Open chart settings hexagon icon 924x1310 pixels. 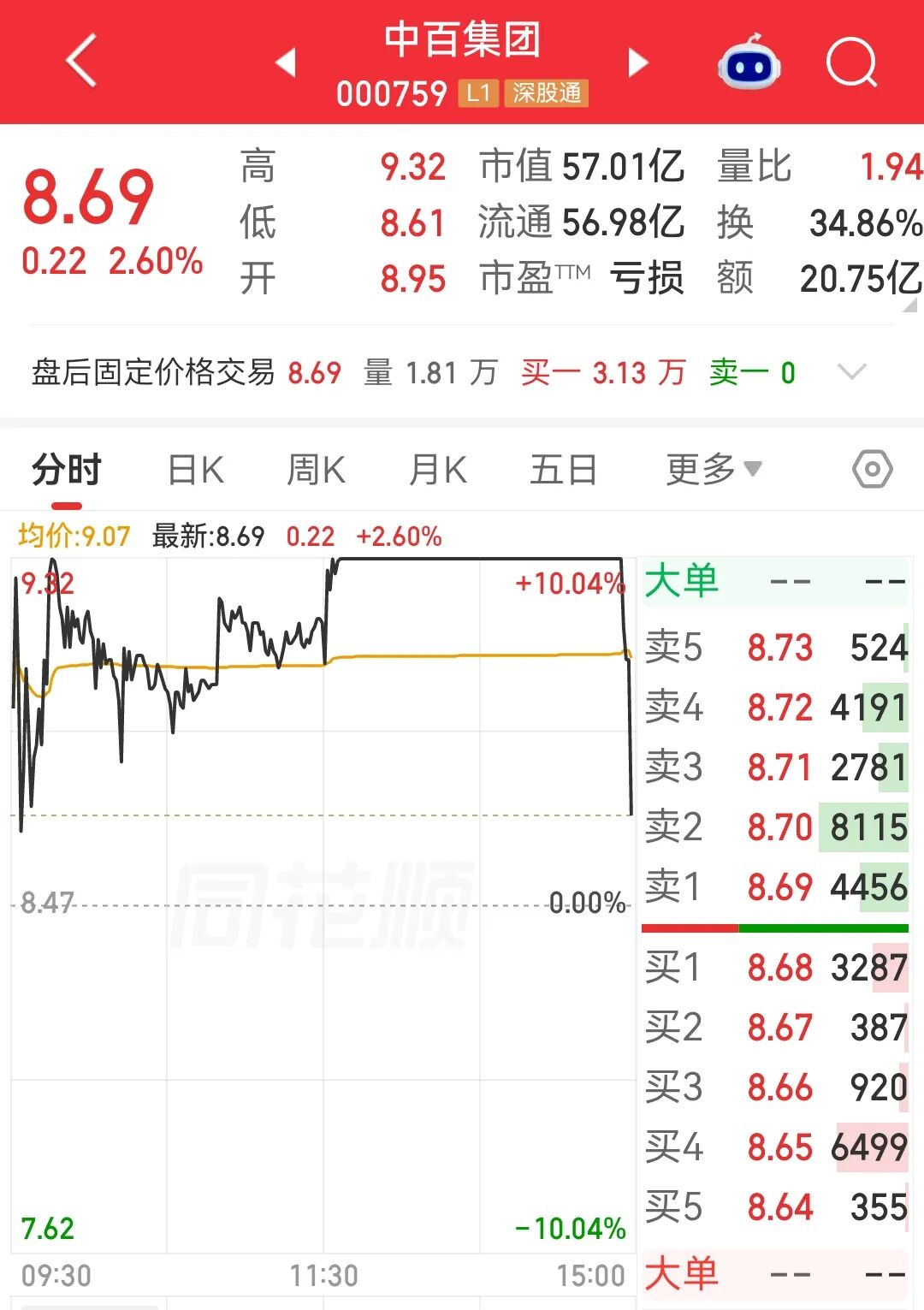[x=873, y=469]
